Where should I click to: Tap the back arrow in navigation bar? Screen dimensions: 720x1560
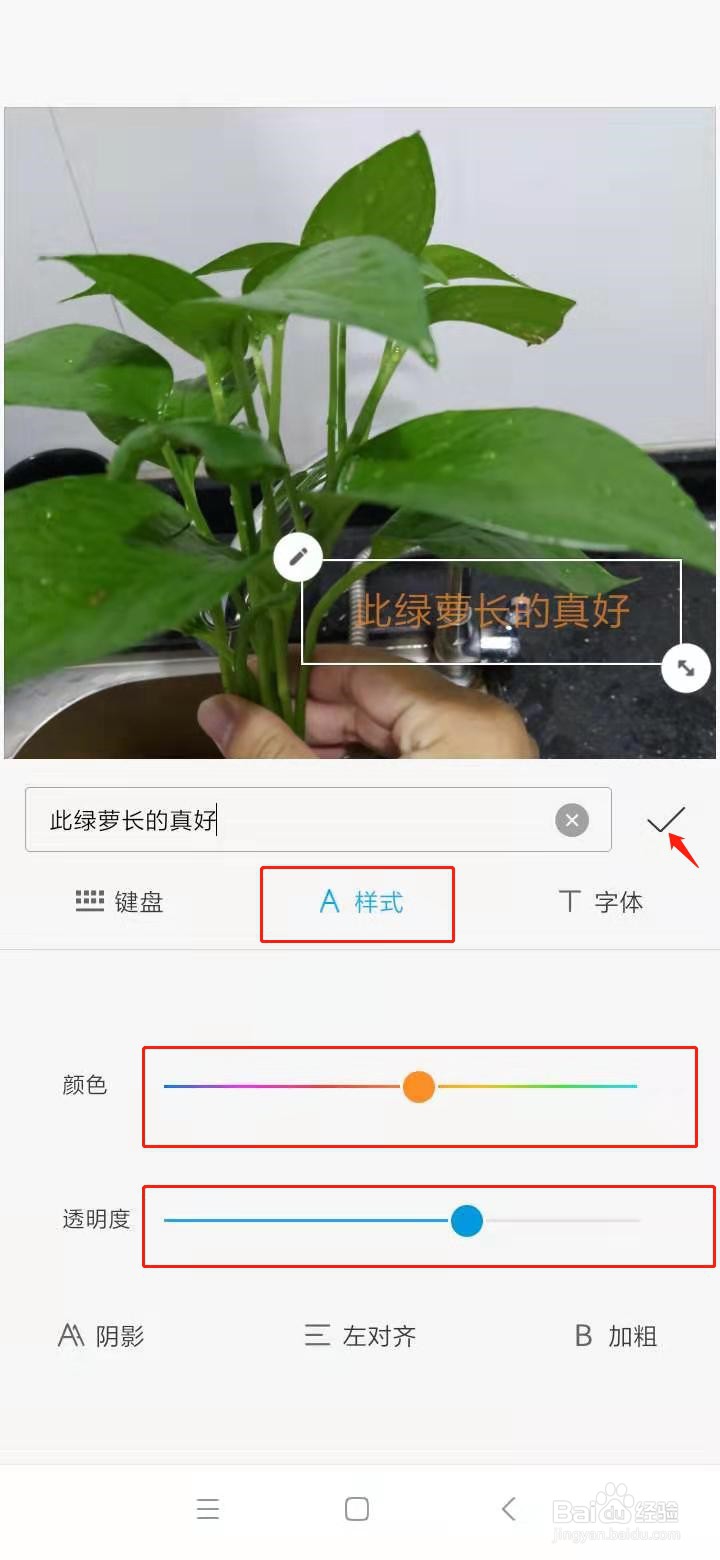[x=509, y=1508]
